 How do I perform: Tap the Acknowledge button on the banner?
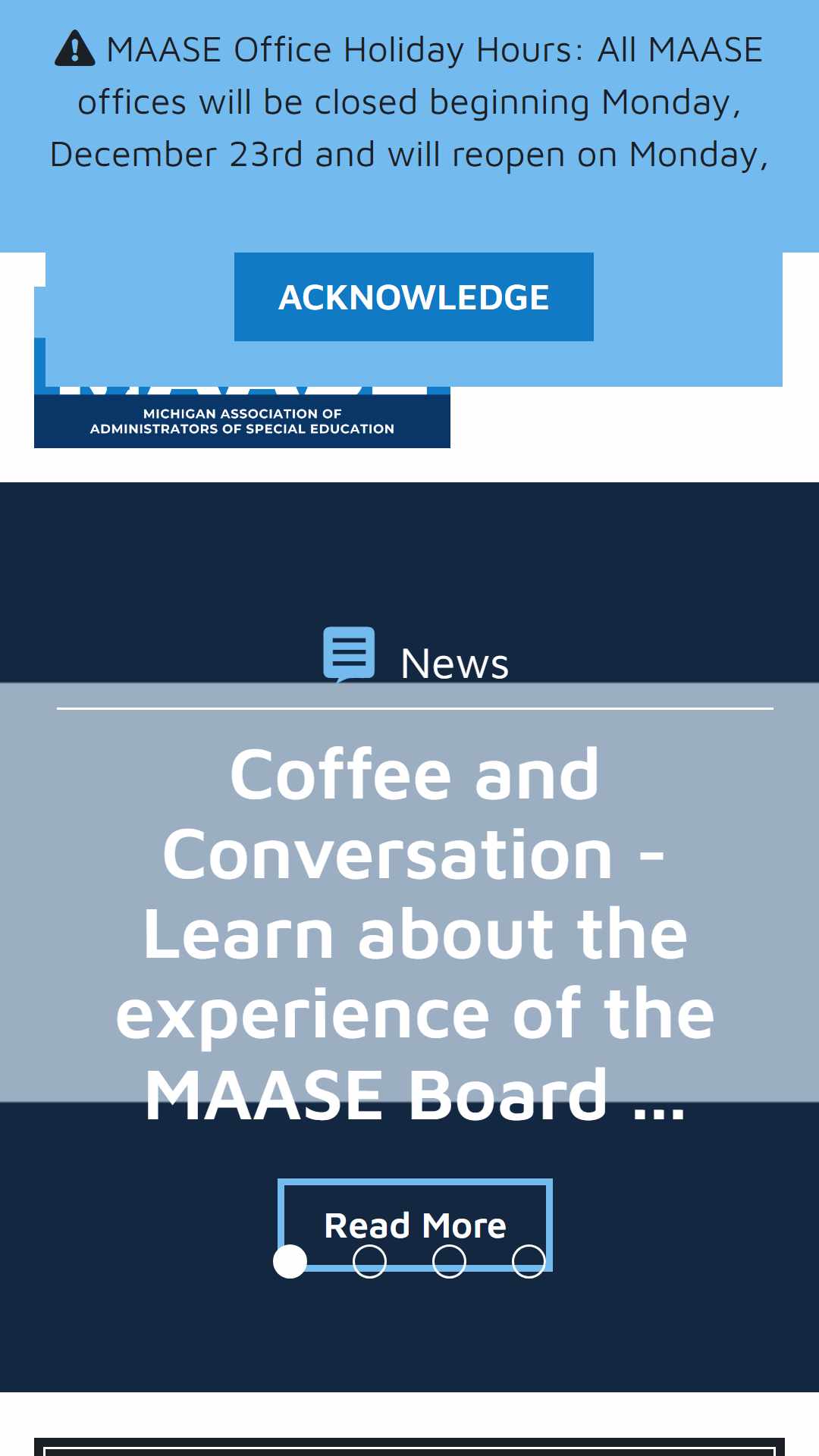click(413, 297)
